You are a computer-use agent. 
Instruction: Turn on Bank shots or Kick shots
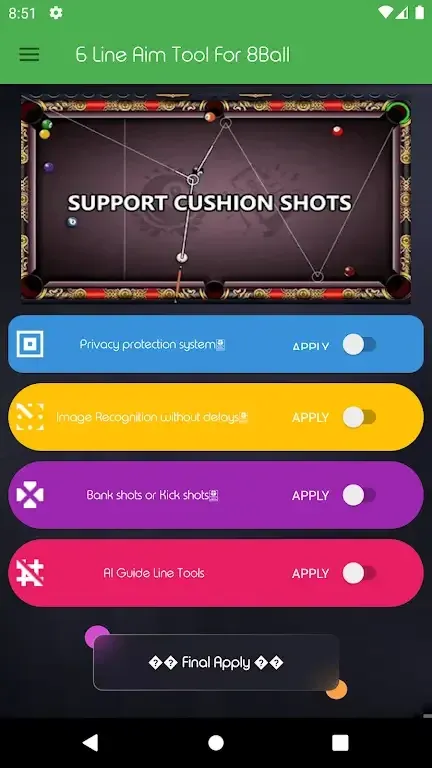tap(360, 495)
